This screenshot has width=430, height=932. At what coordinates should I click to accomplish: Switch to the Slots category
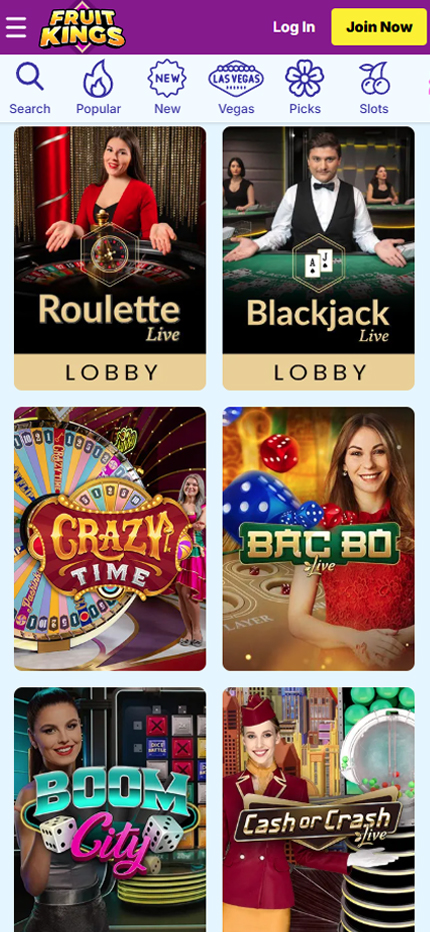pyautogui.click(x=373, y=89)
